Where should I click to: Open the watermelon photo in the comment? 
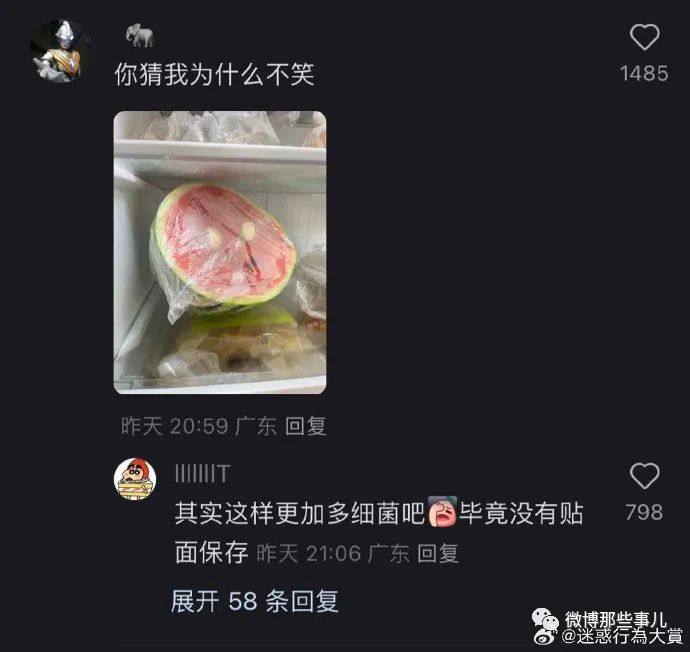click(219, 252)
